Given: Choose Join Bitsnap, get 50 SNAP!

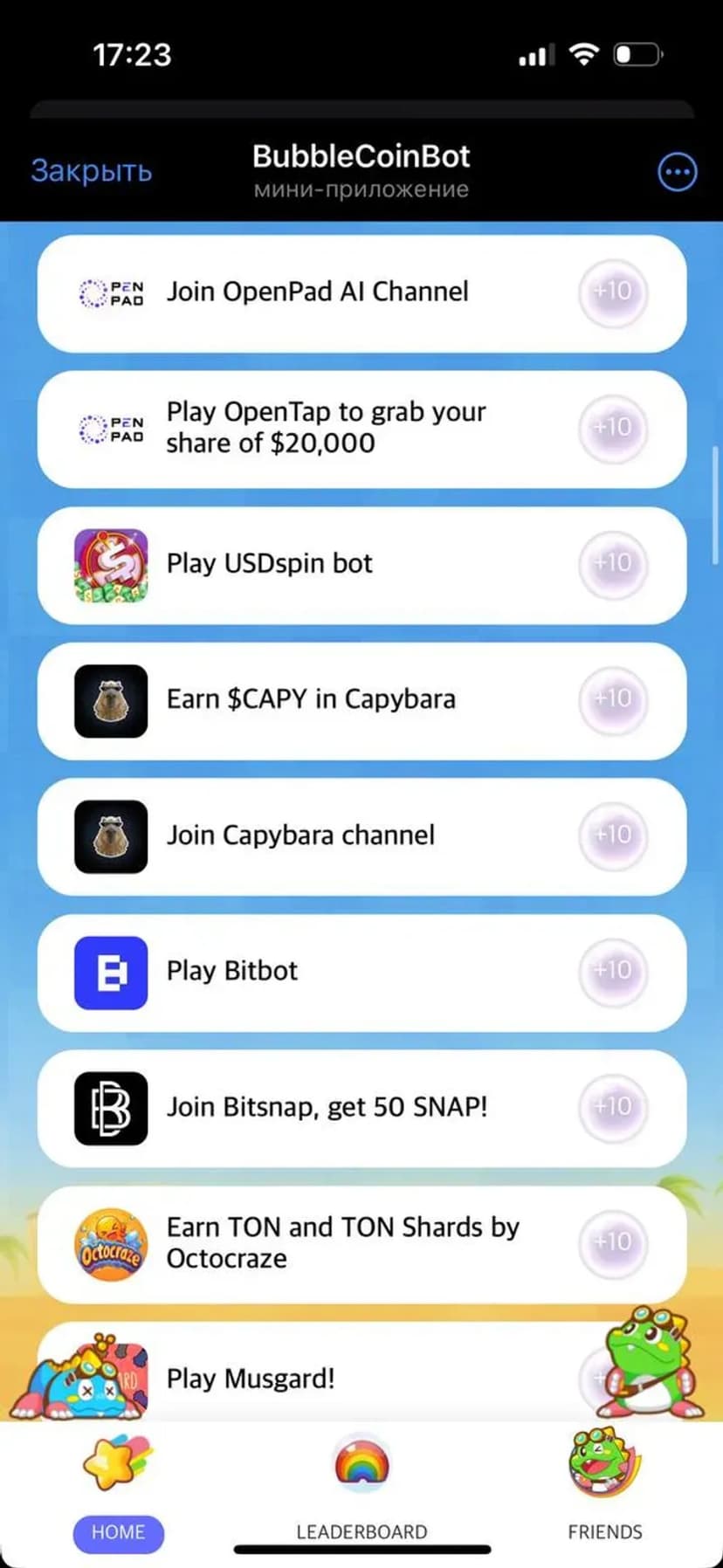Looking at the screenshot, I should (x=361, y=1107).
